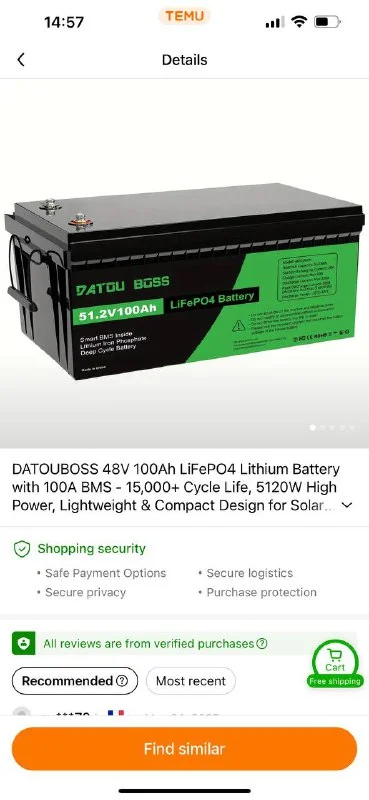Open the DATOUBOSS battery product image

pos(184,281)
